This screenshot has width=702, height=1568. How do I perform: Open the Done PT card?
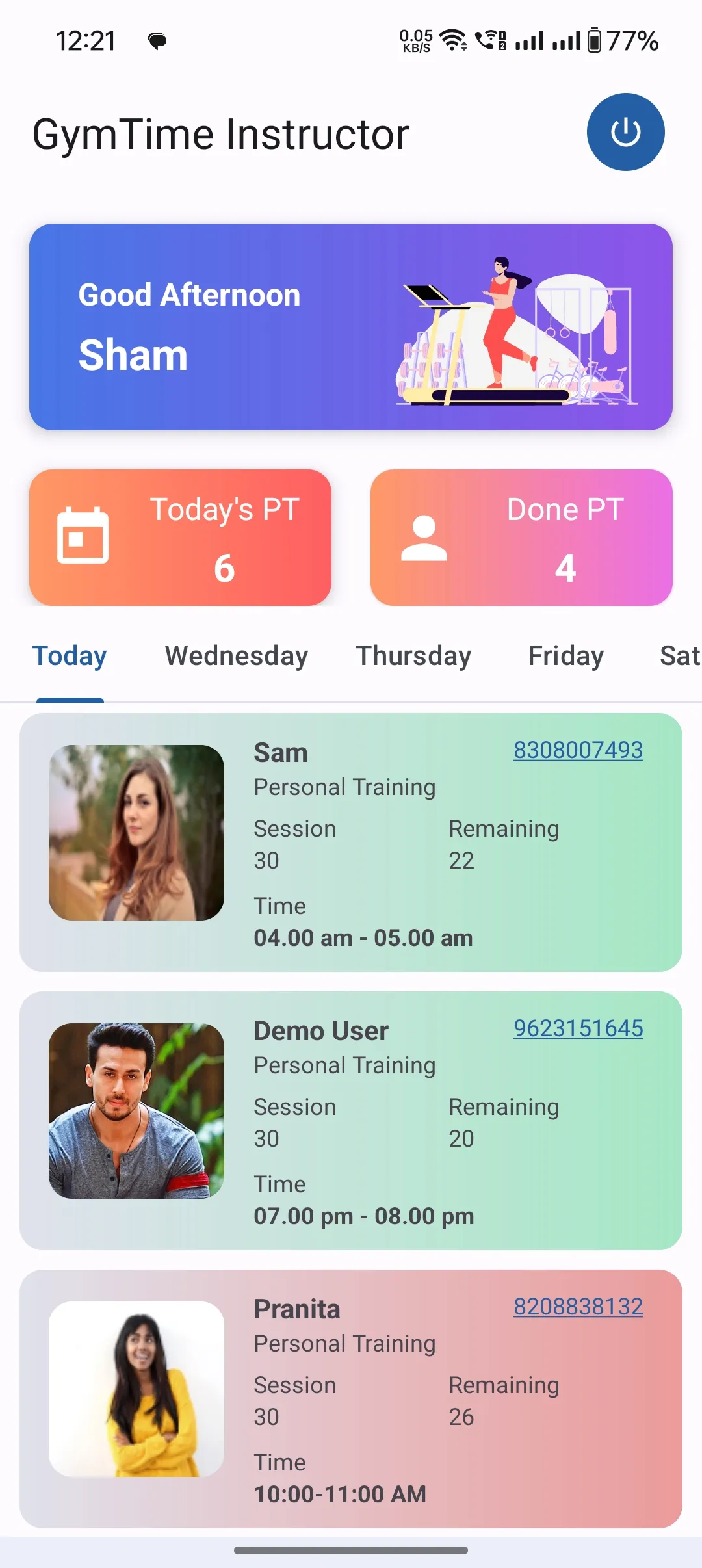[x=521, y=538]
